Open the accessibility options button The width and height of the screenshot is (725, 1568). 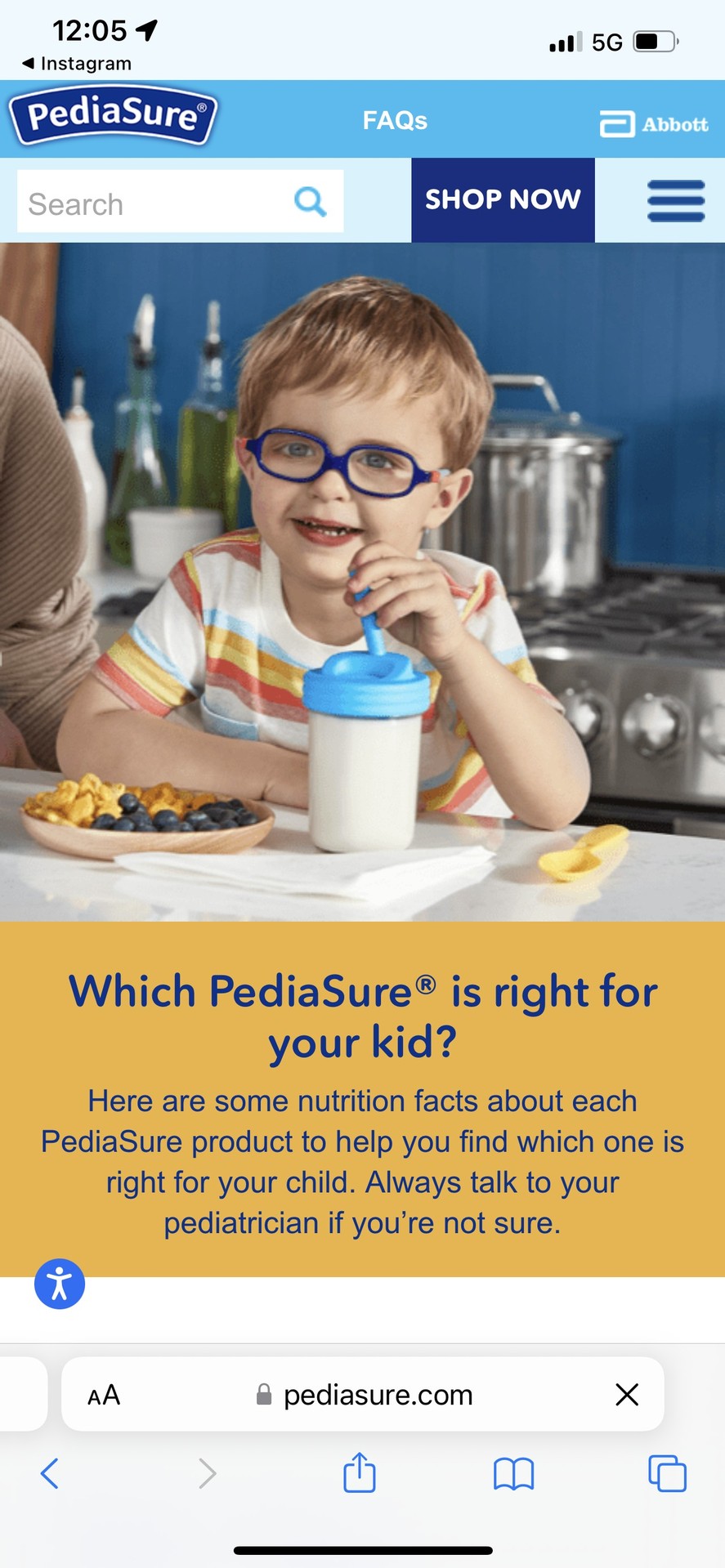(x=60, y=1283)
